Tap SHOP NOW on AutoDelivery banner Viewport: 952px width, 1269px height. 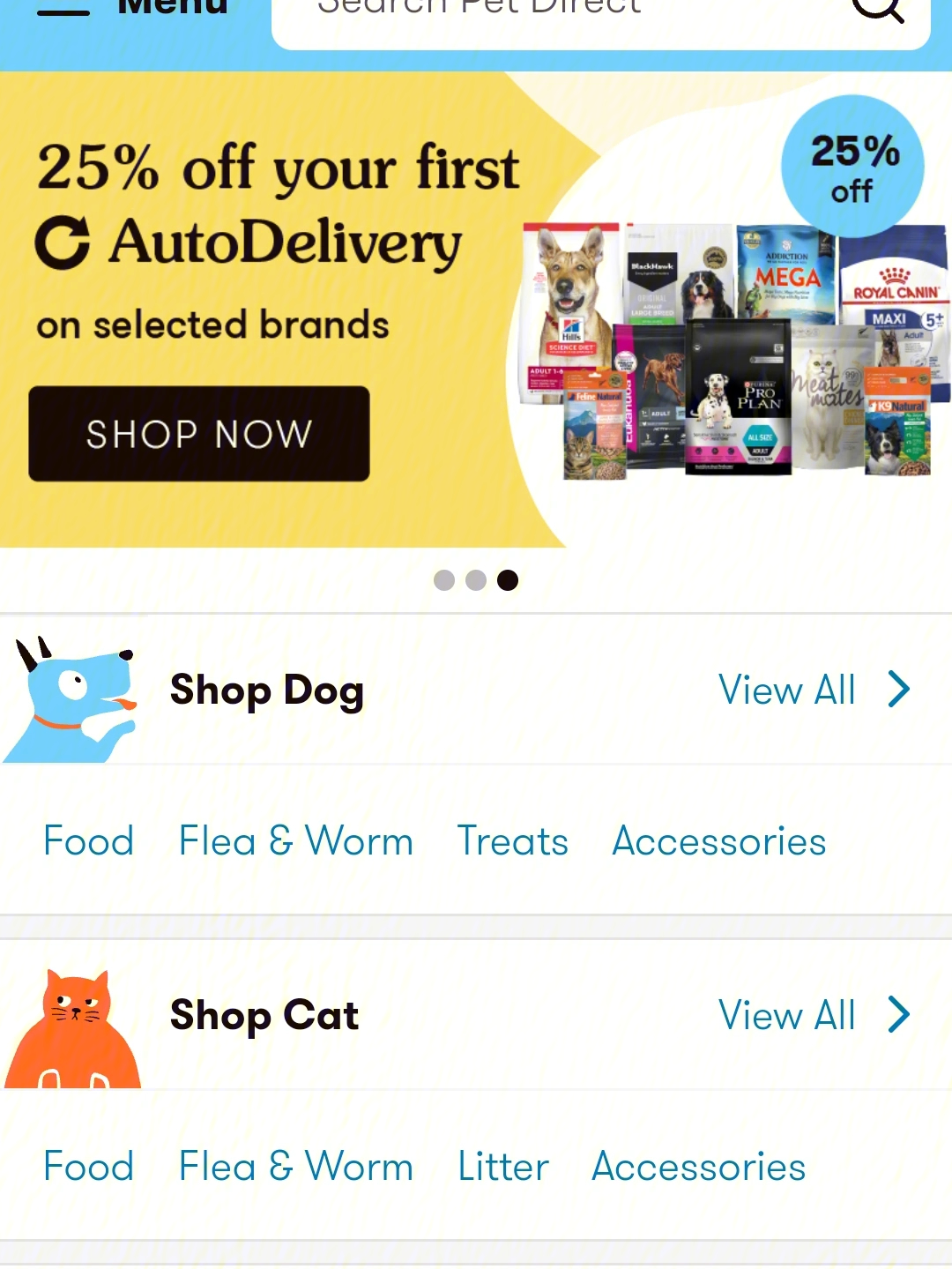[x=199, y=434]
